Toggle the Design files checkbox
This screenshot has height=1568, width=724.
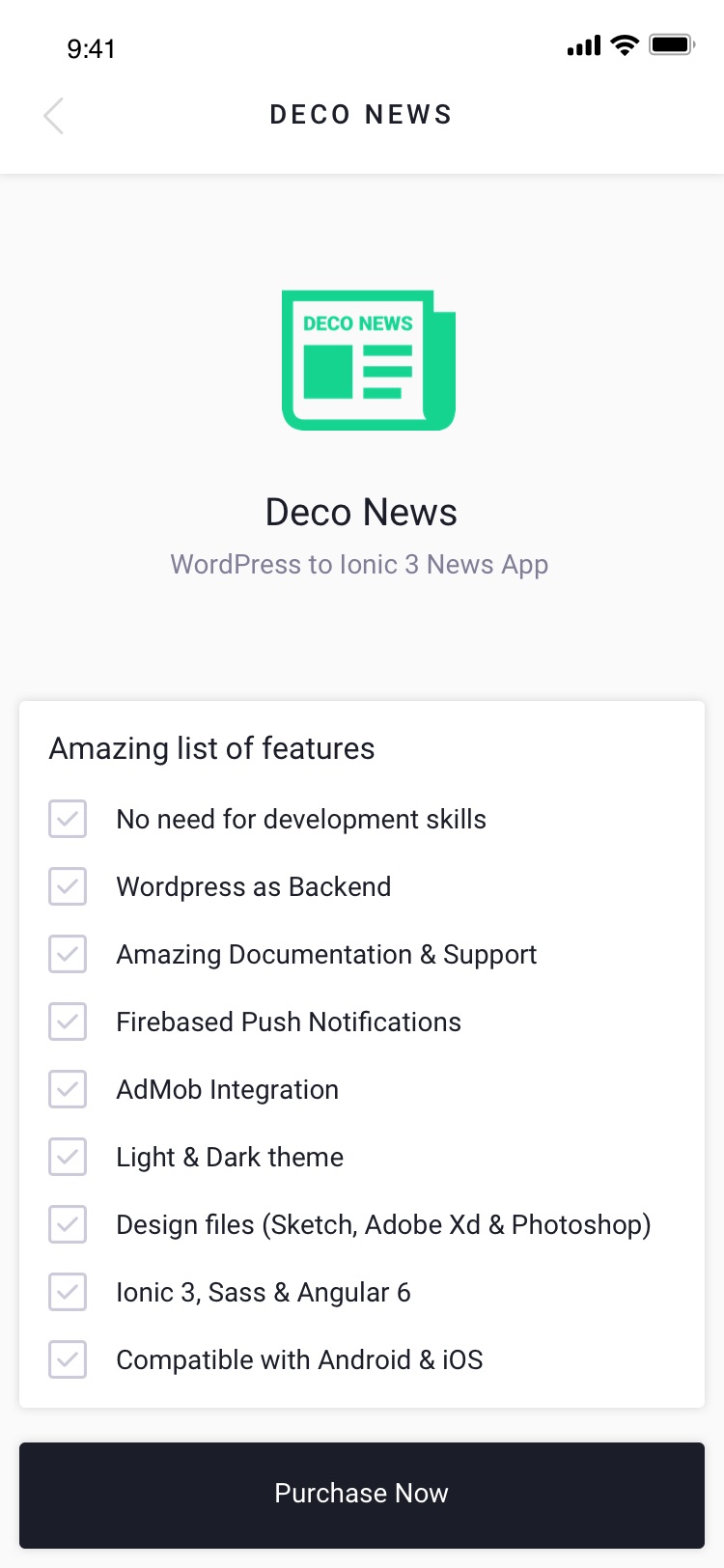(x=68, y=1224)
